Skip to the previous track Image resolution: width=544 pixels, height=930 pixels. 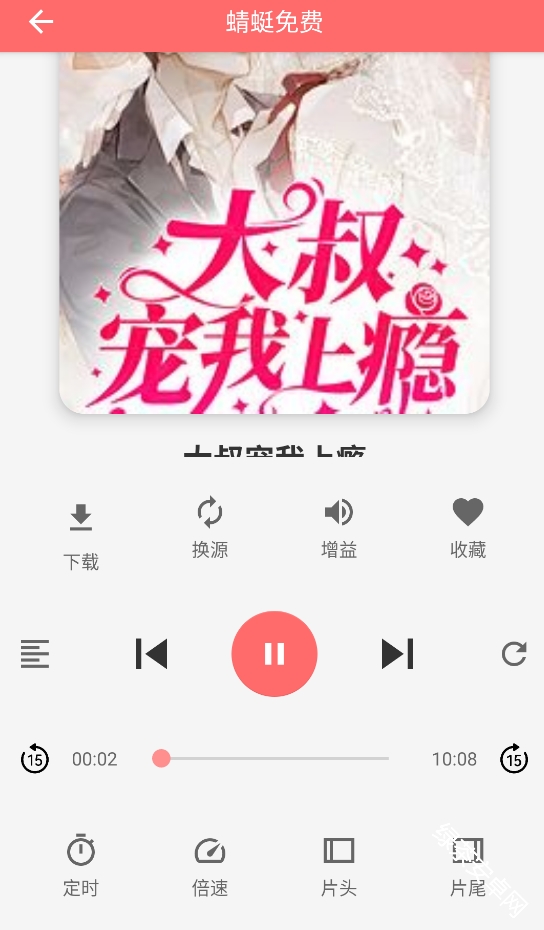coord(152,654)
